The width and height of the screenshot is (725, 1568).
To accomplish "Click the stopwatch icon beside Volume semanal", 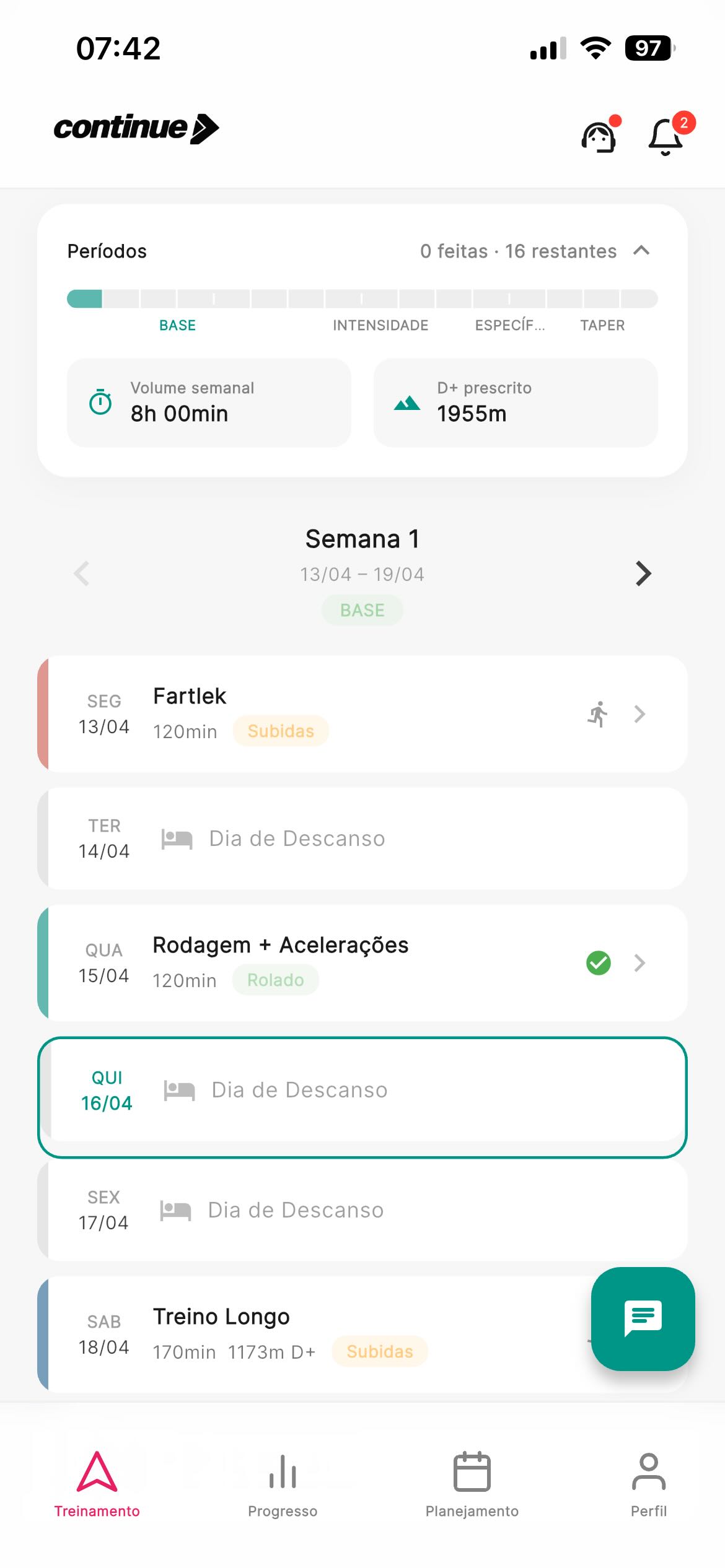I will [x=100, y=401].
